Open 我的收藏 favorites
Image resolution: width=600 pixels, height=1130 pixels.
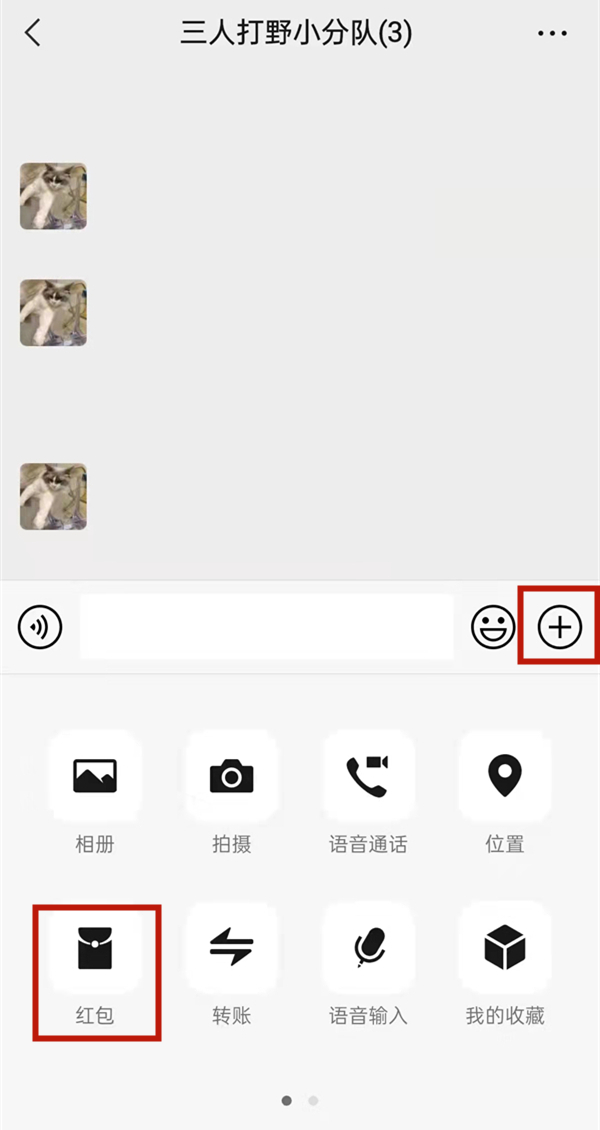(x=504, y=948)
